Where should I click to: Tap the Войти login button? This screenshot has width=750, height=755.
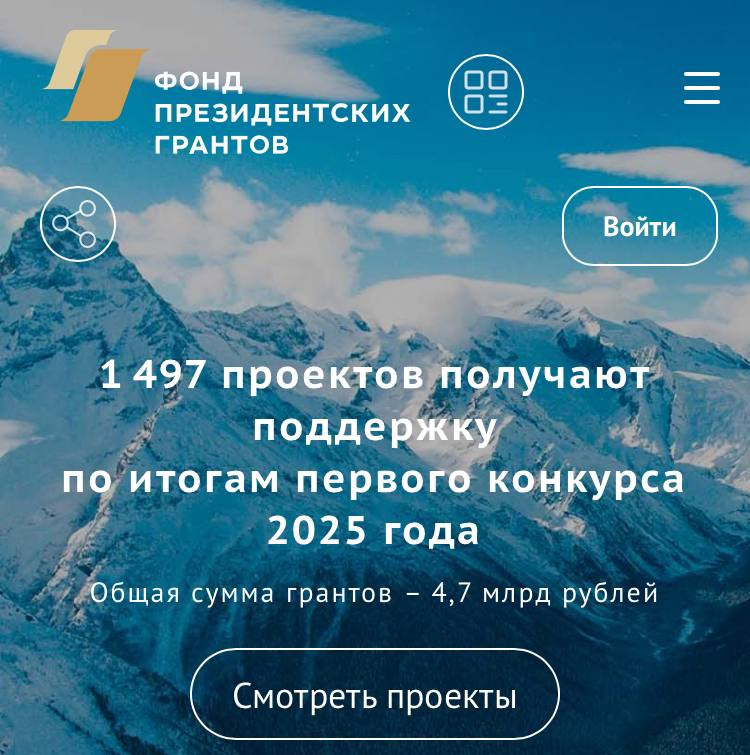[639, 227]
